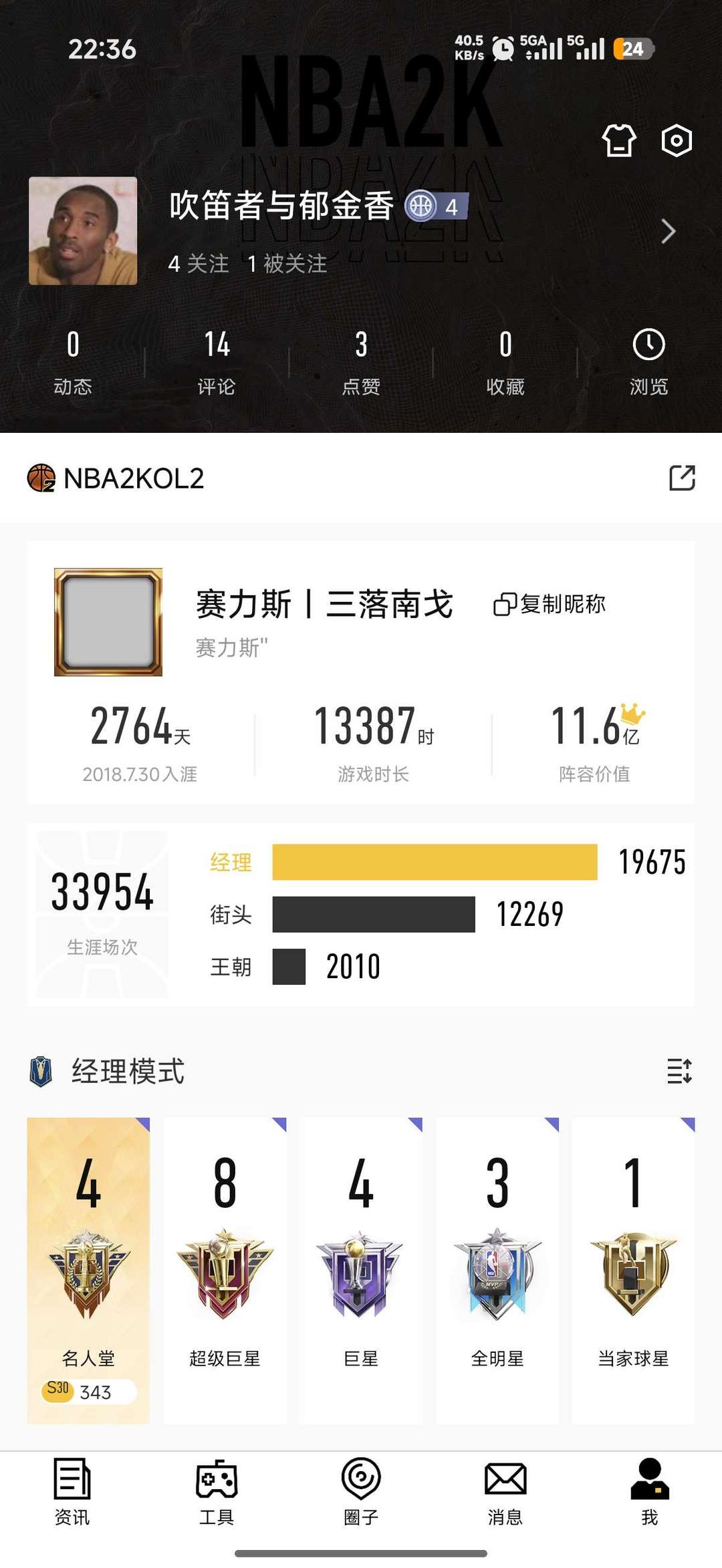Image resolution: width=722 pixels, height=1568 pixels.
Task: Open the external link icon beside NBA2KOL2
Action: pos(683,478)
